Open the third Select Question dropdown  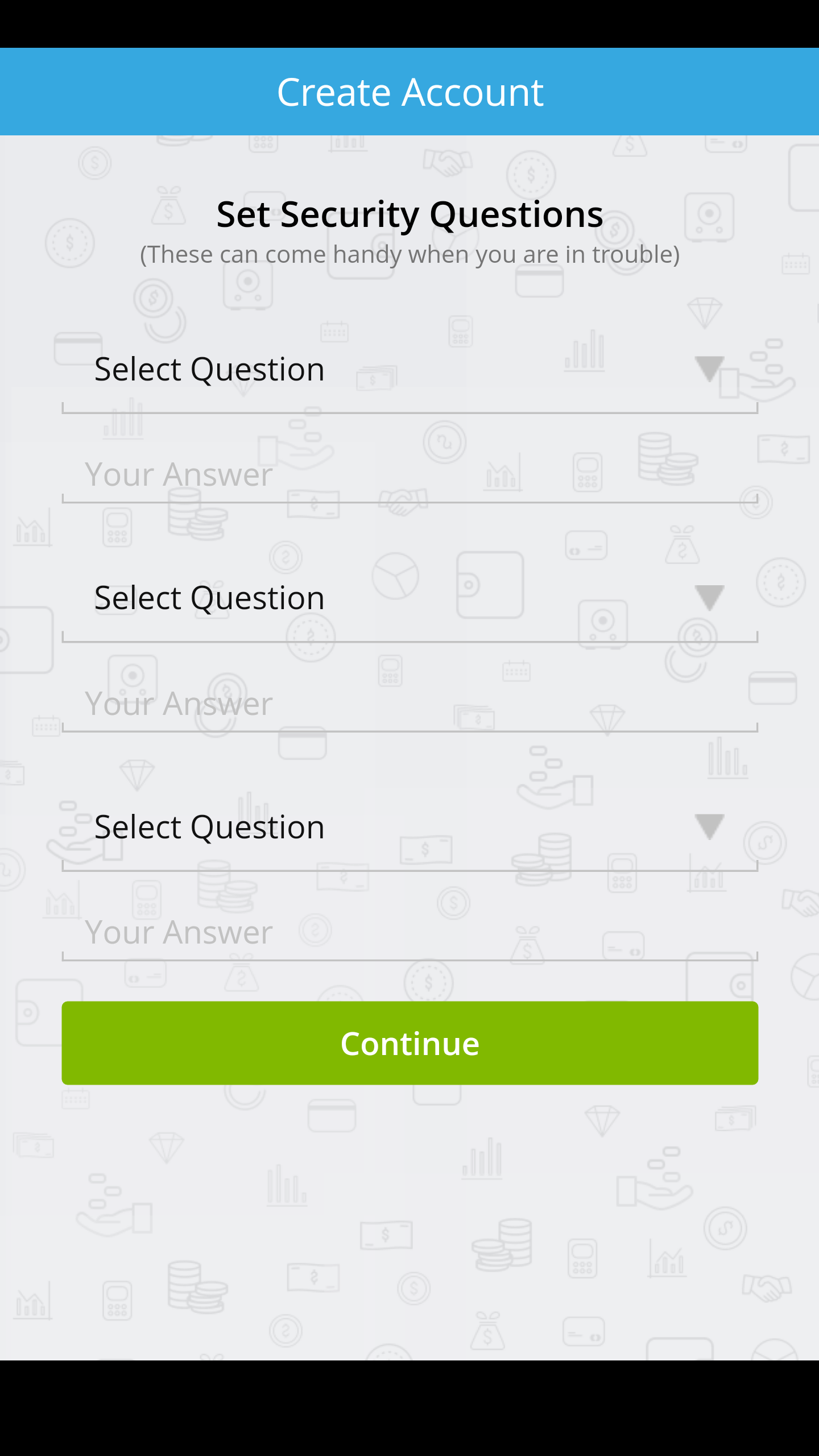409,828
